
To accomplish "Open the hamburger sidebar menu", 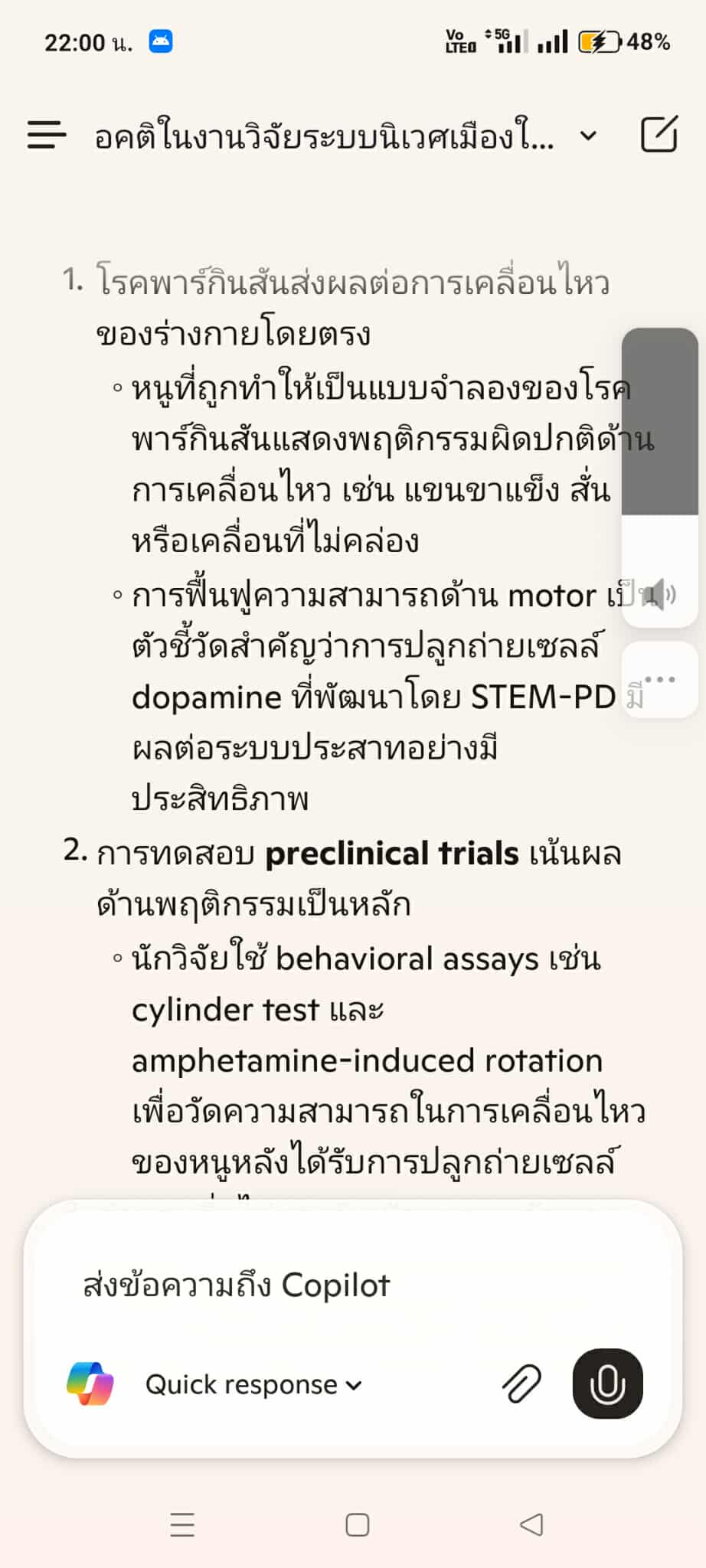I will (47, 135).
